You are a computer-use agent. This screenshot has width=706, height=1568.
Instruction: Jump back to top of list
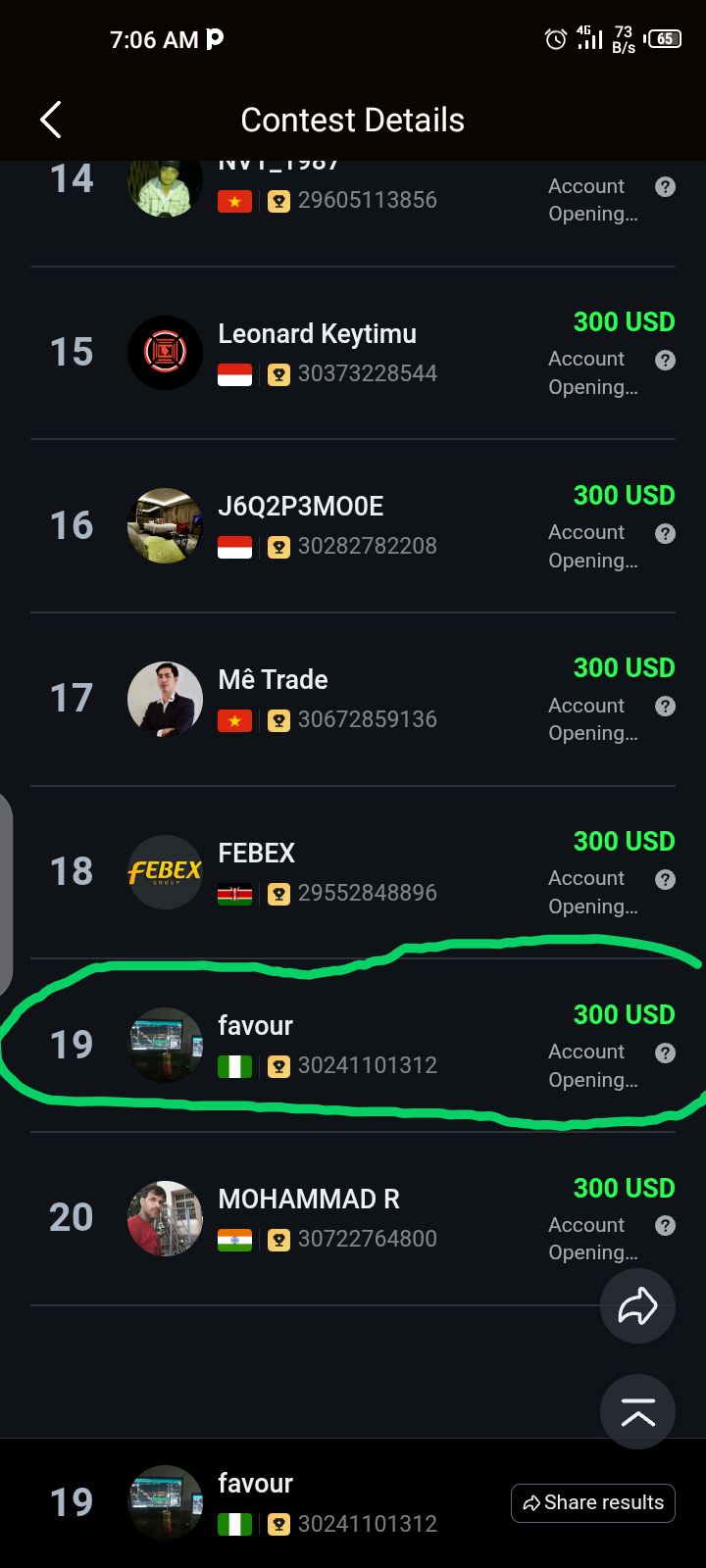click(x=637, y=1412)
